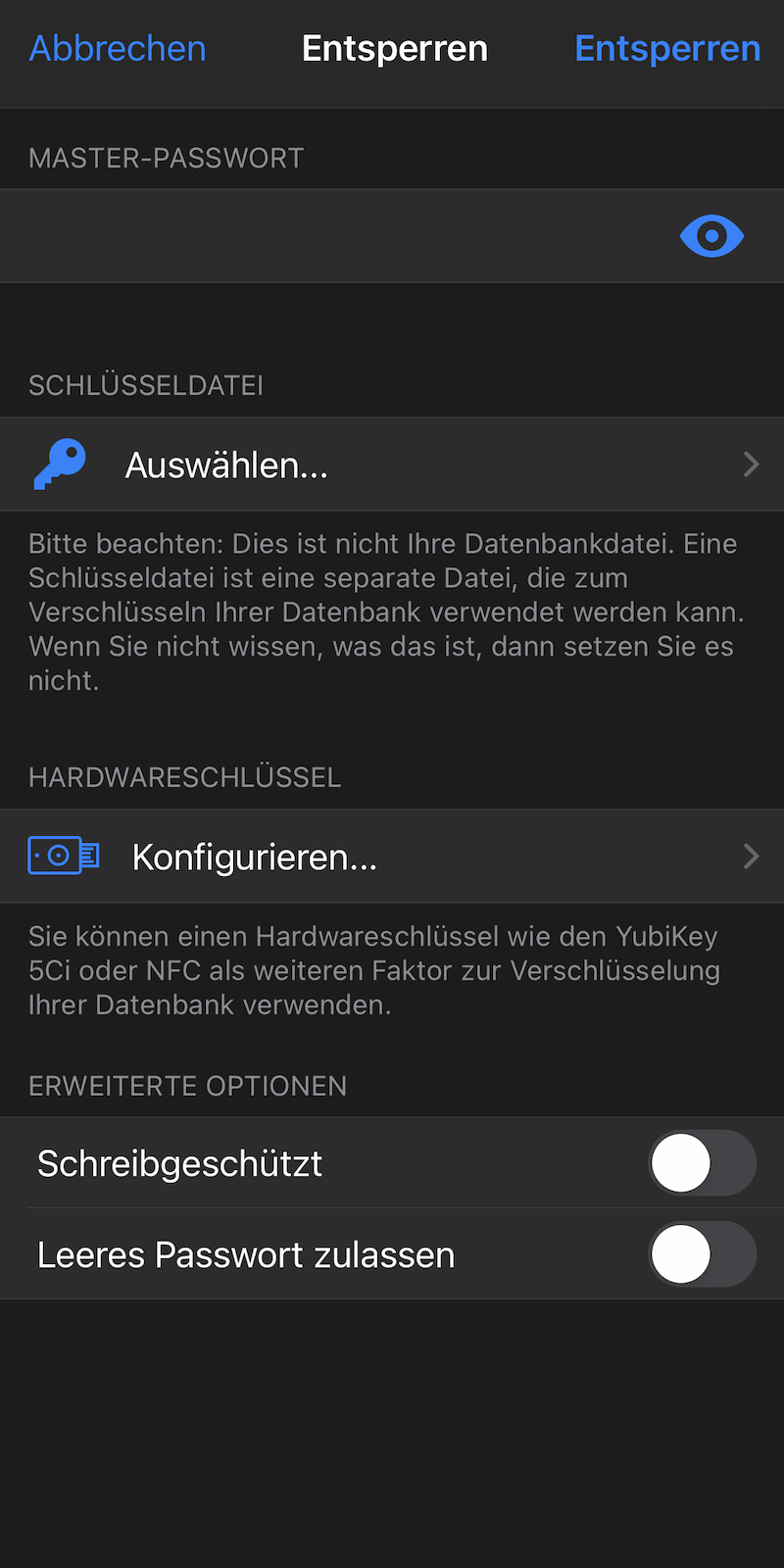The height and width of the screenshot is (1568, 784).
Task: Open the Konfigurieren… hardware key row
Action: click(x=392, y=857)
